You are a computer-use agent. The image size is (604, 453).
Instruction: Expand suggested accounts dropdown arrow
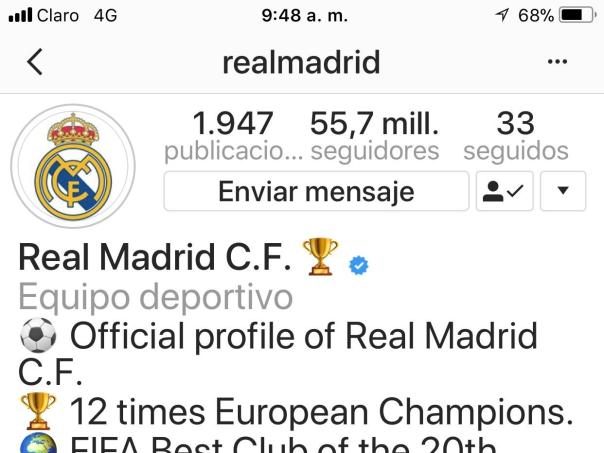563,191
